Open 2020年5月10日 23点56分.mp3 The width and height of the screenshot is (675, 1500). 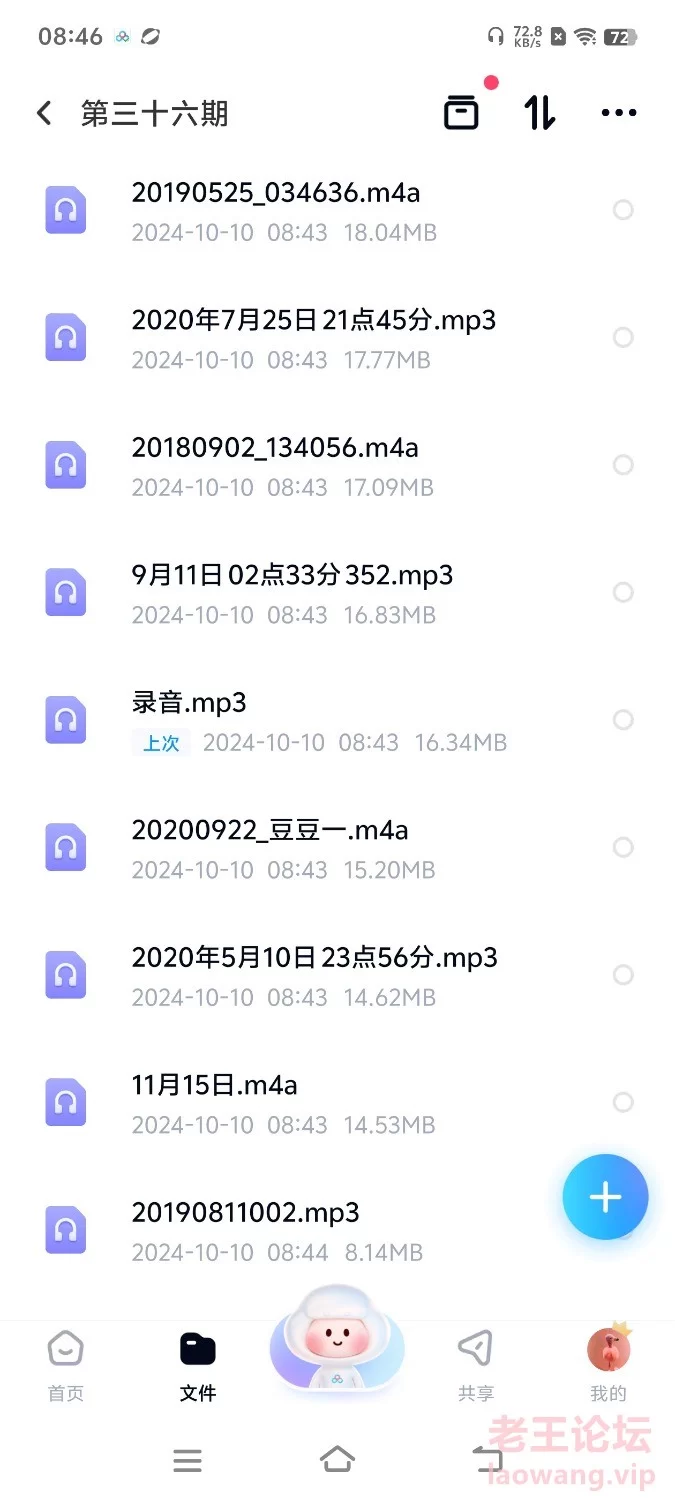tap(337, 975)
